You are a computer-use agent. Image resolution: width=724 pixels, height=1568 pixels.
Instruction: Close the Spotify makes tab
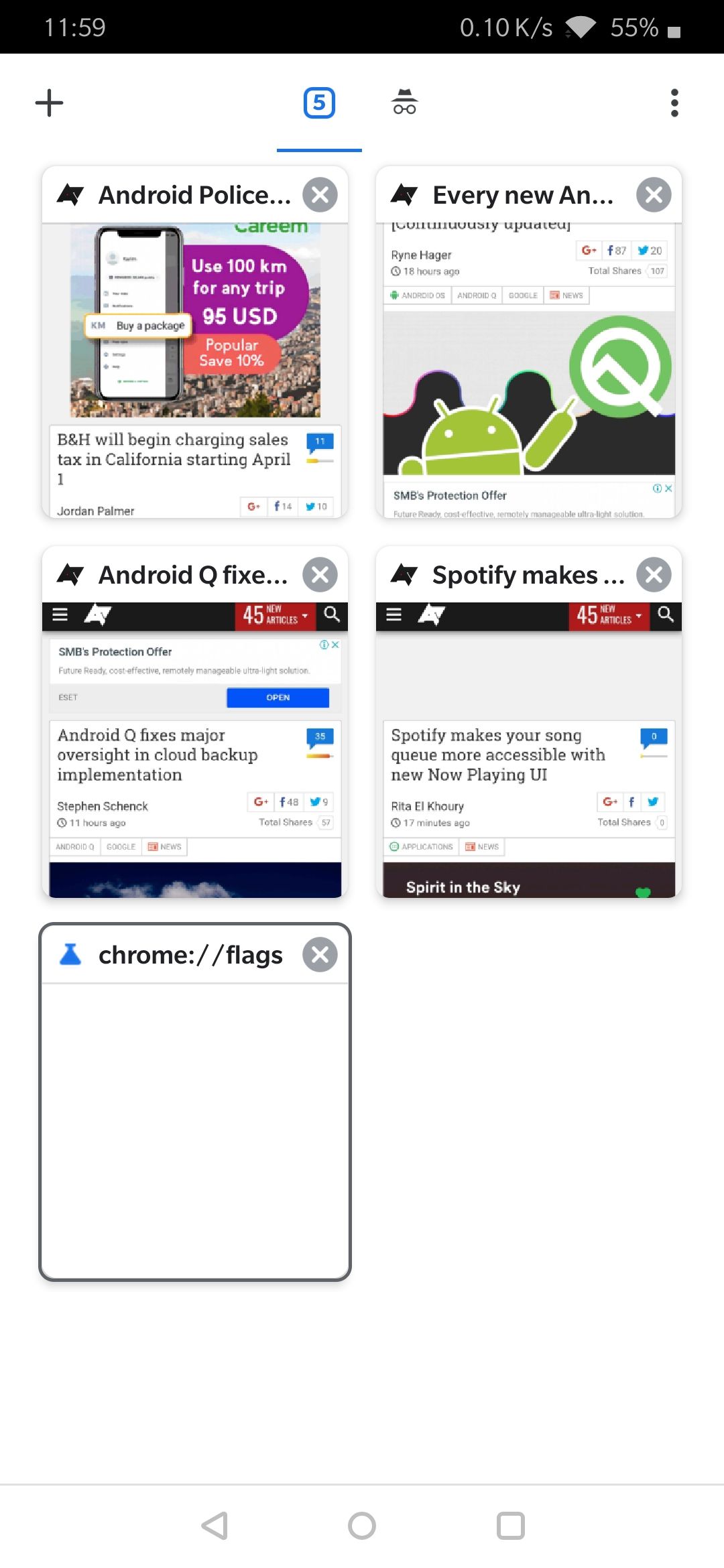click(x=654, y=575)
